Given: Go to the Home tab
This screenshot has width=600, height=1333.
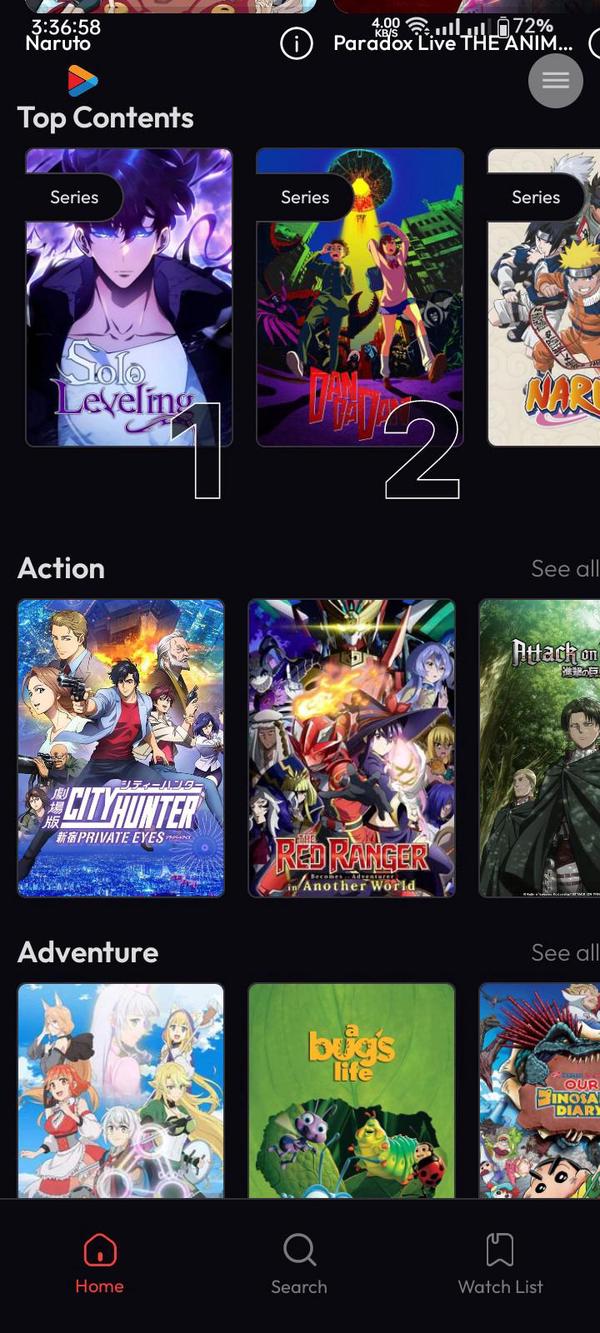Looking at the screenshot, I should 99,1264.
